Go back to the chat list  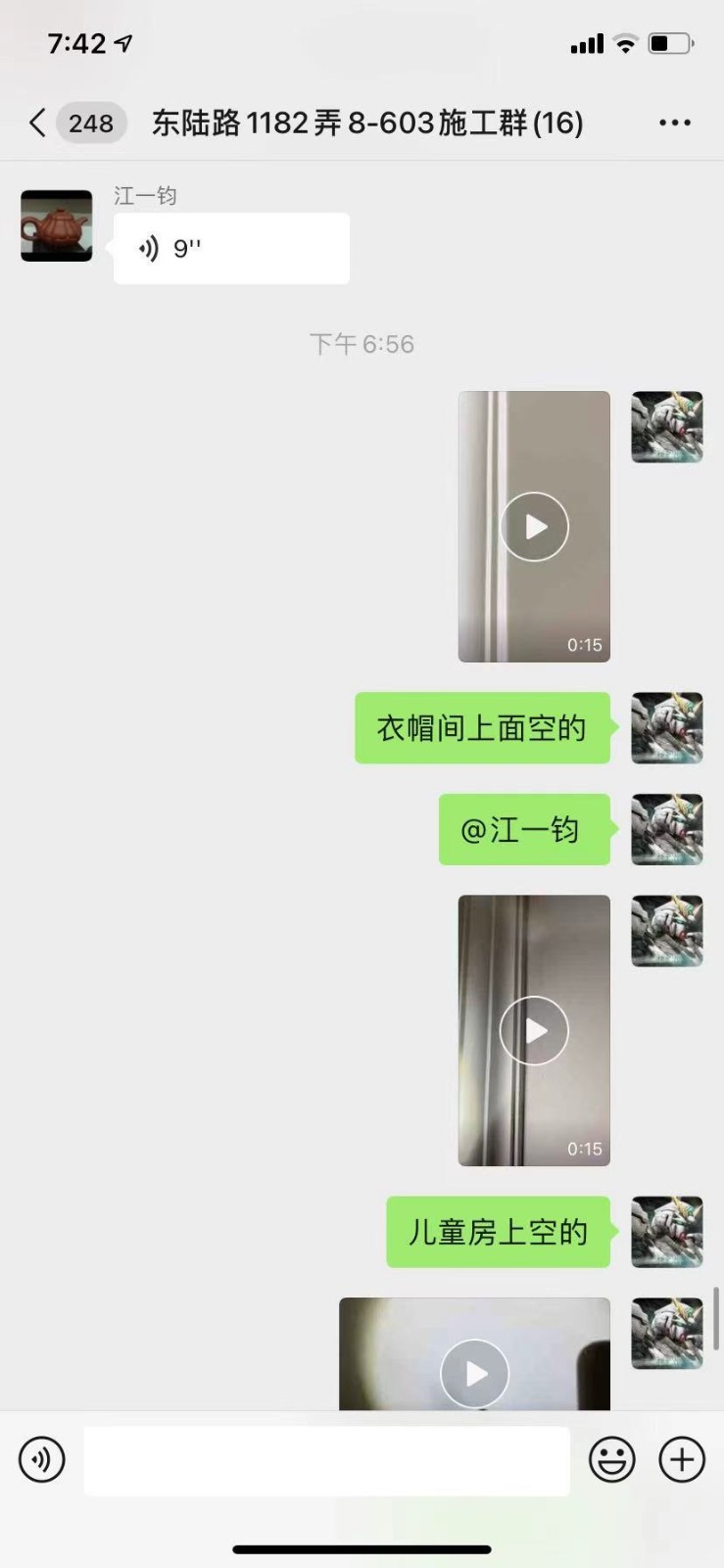39,122
